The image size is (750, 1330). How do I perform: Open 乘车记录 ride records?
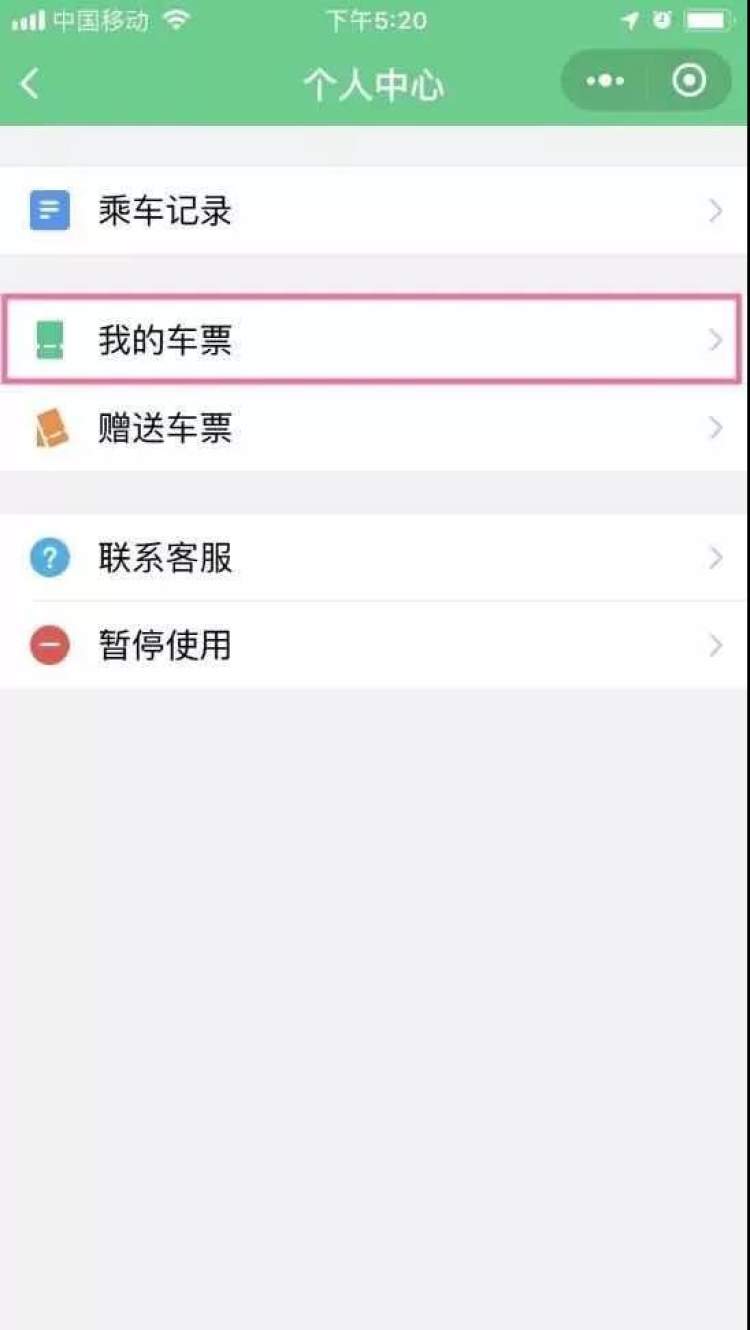pyautogui.click(x=374, y=211)
